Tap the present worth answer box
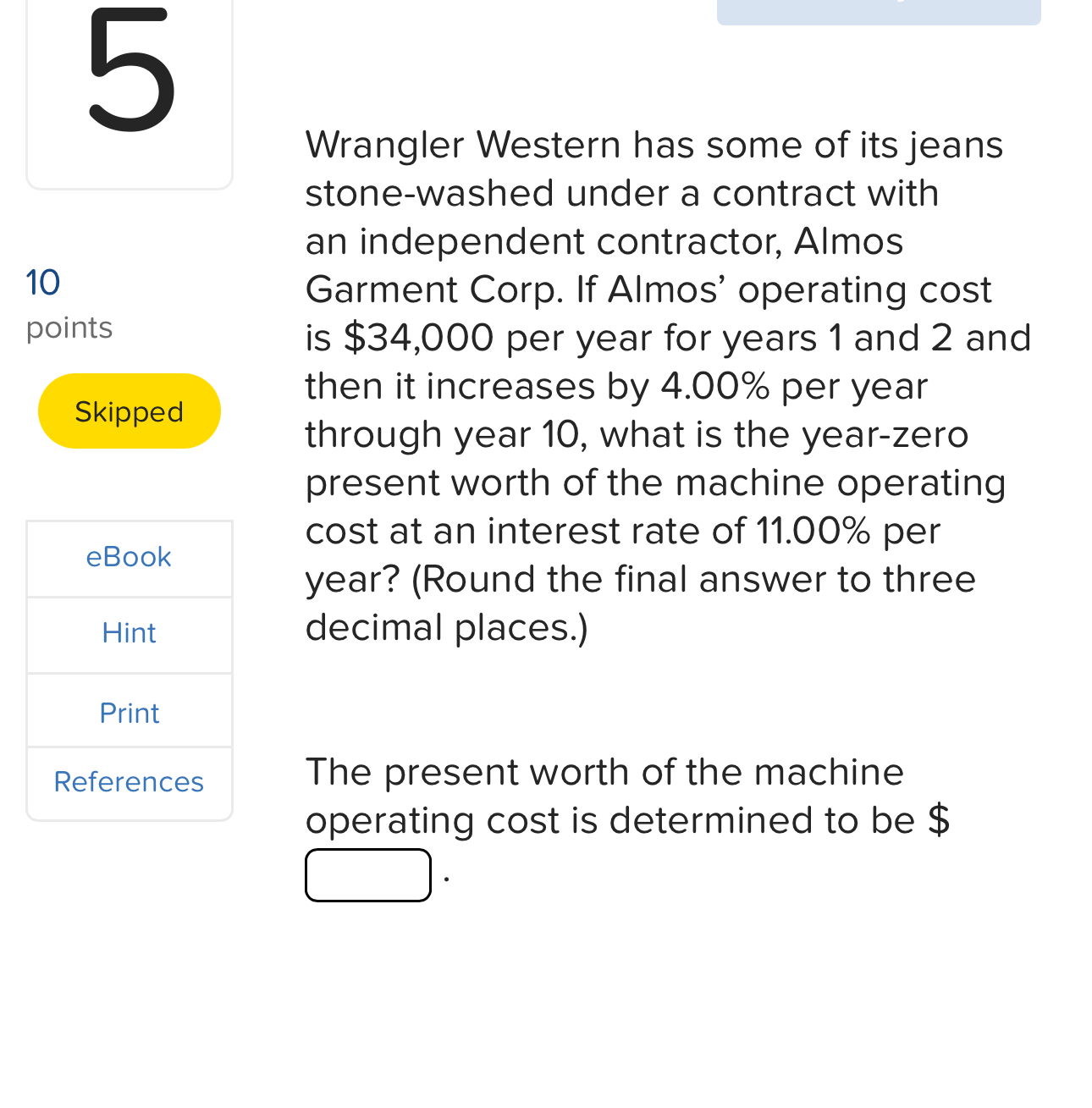This screenshot has height=1108, width=1092. point(368,875)
